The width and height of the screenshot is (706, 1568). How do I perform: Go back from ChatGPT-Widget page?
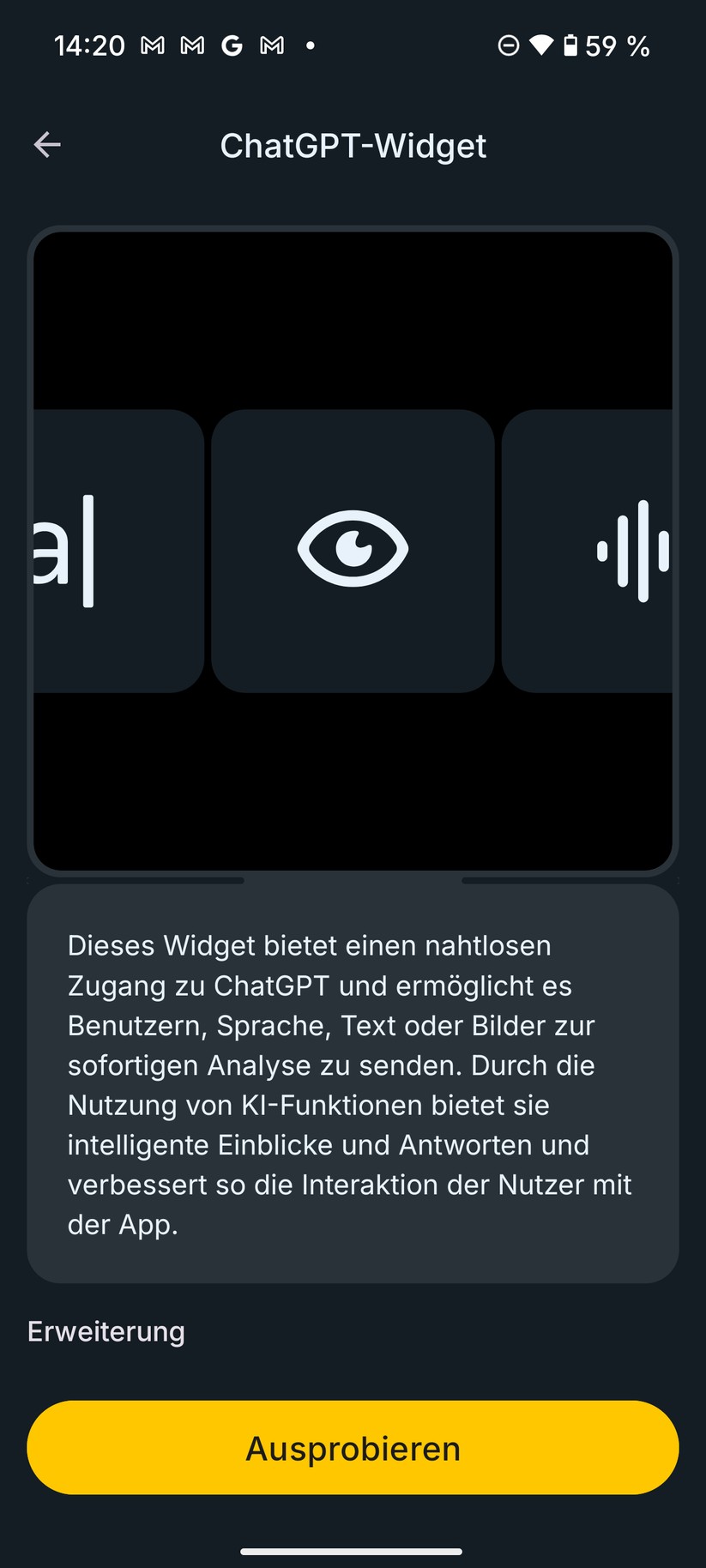point(47,145)
